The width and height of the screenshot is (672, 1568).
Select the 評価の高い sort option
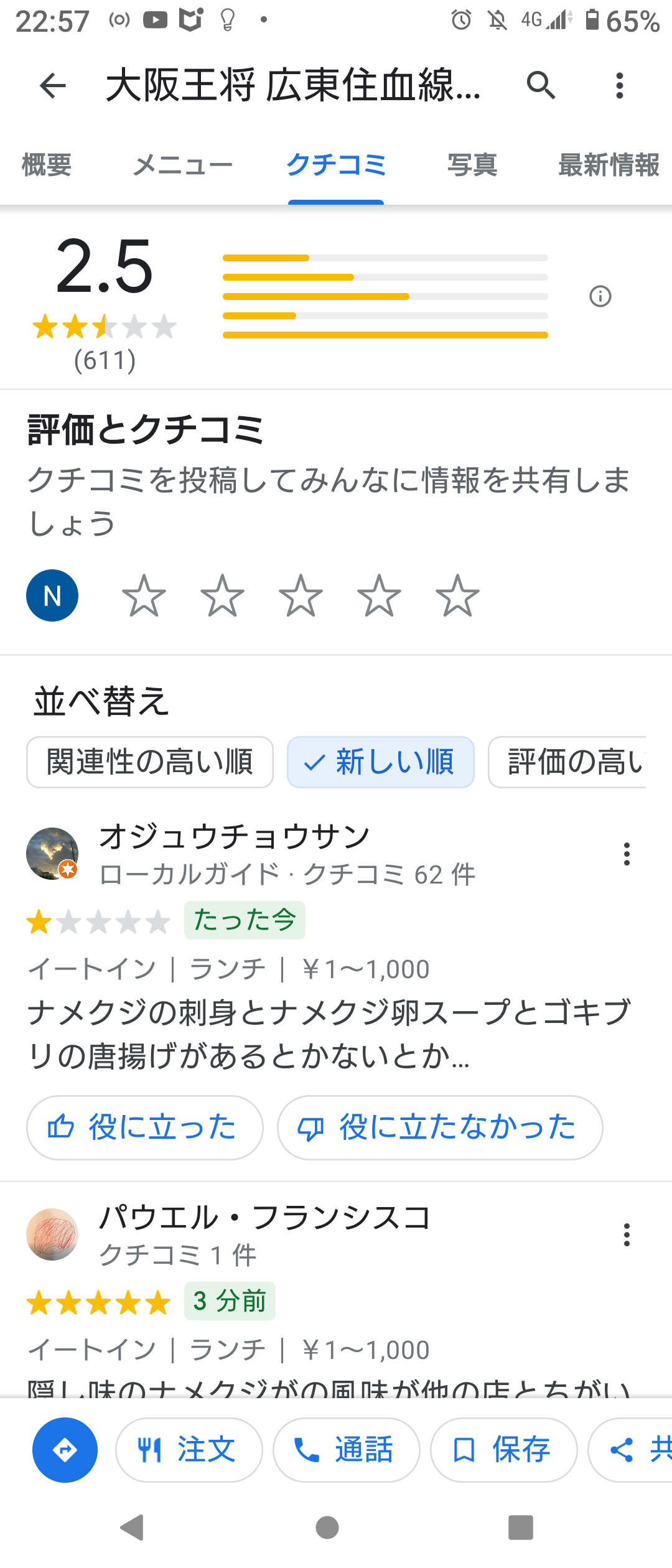click(x=572, y=762)
